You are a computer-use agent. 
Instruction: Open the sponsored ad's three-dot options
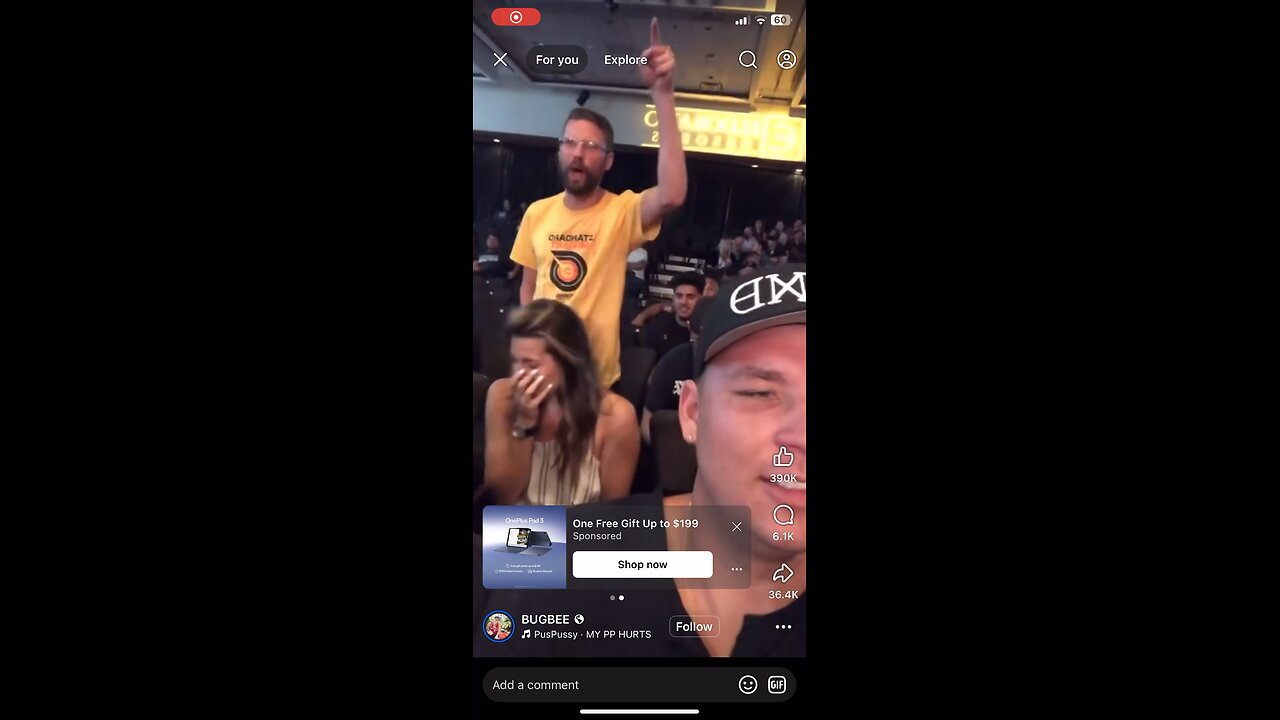737,570
